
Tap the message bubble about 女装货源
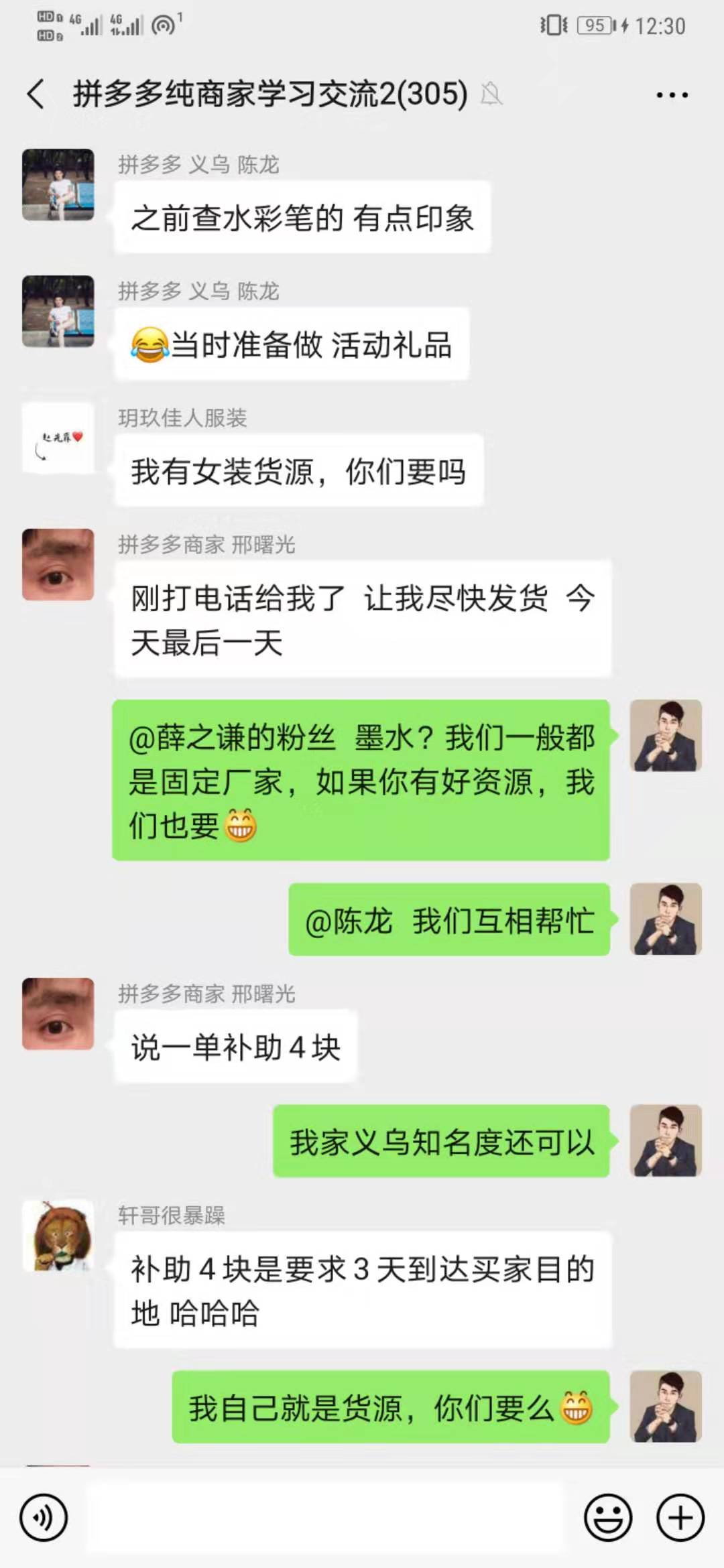[x=300, y=471]
